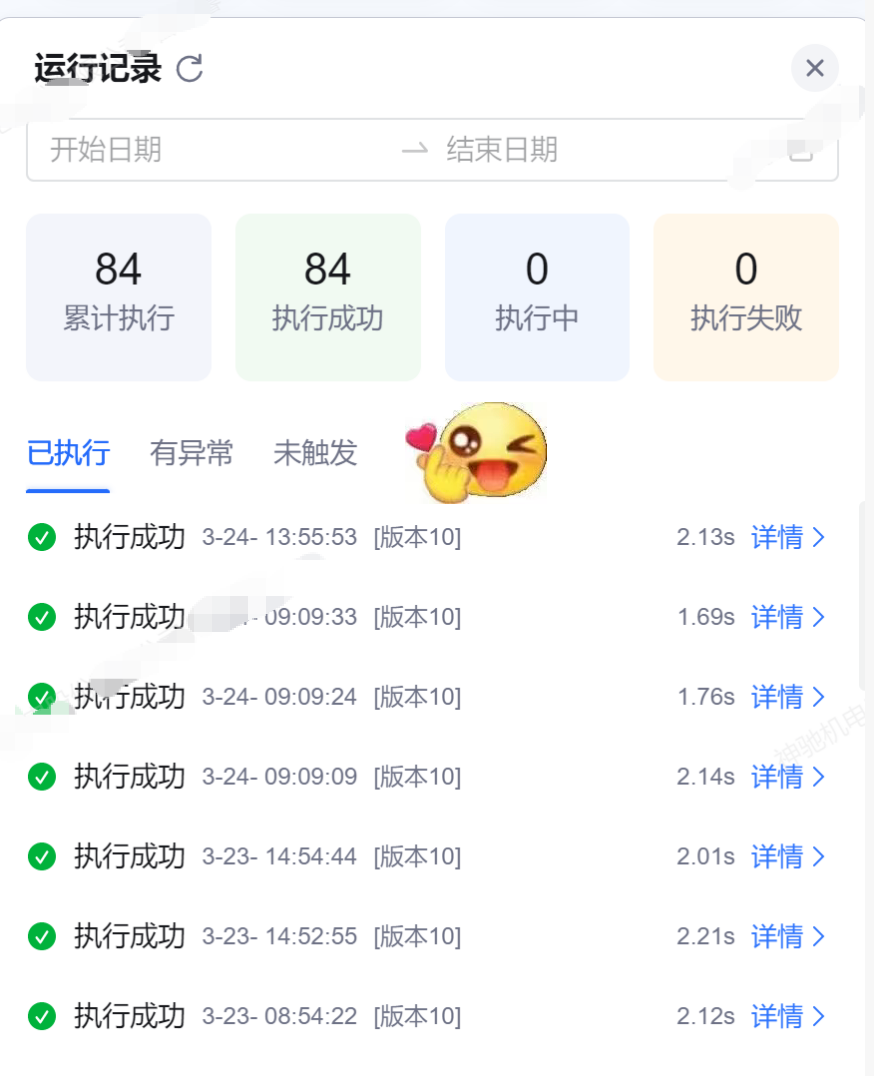
Task: Switch to the 有异常 tab
Action: coord(191,453)
